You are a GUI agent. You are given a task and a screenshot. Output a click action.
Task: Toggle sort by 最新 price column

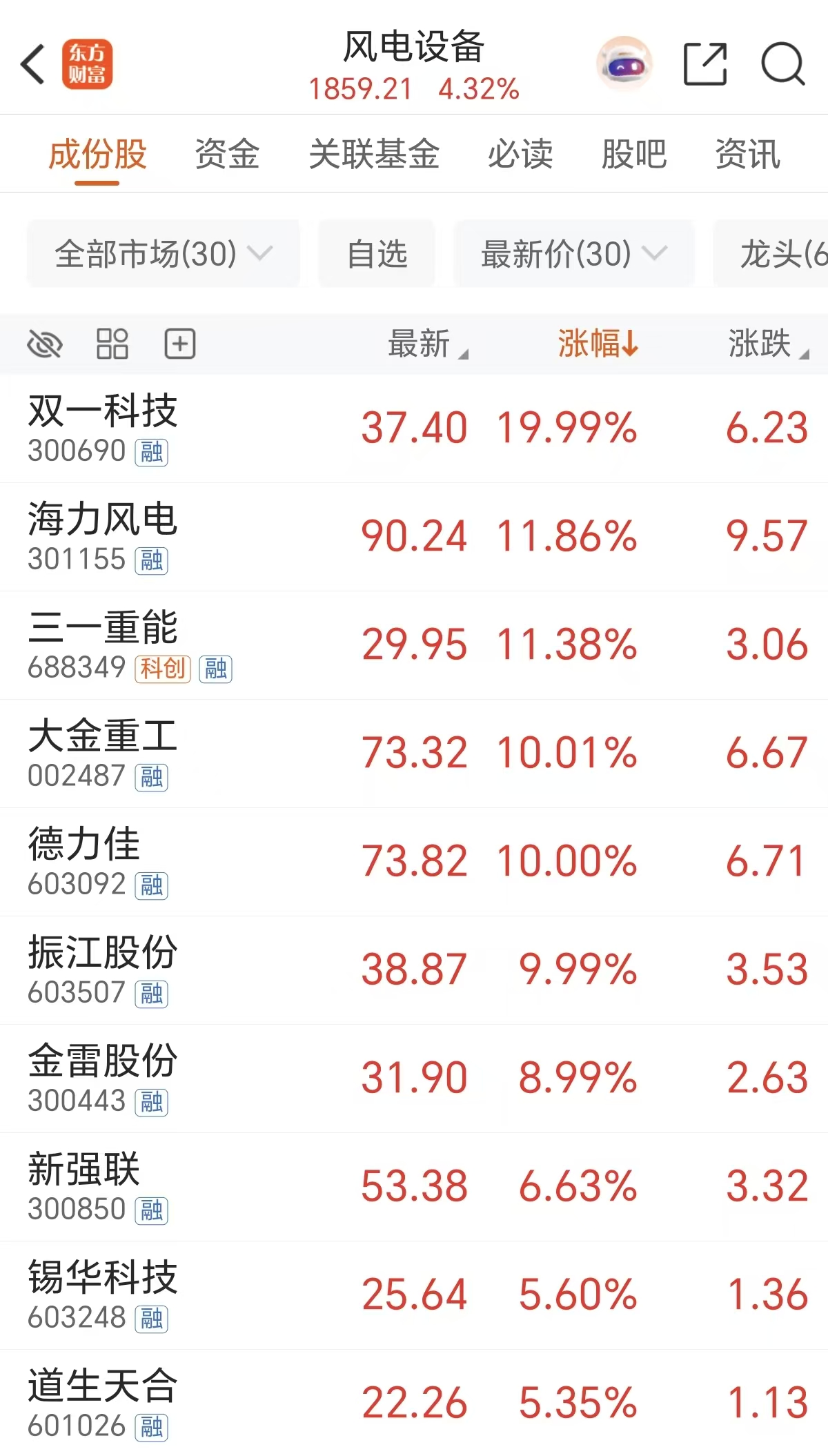[x=424, y=345]
